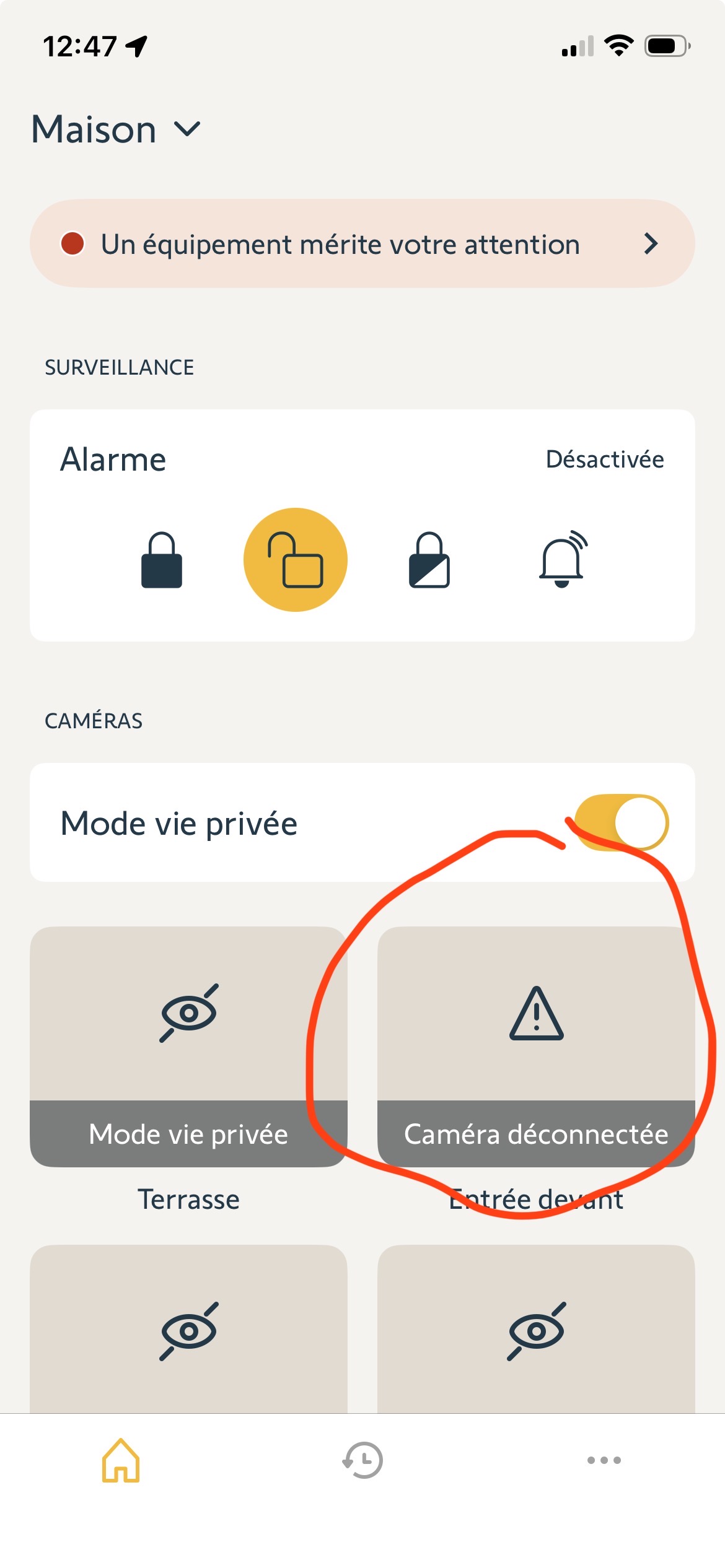Switch to the history tab
Image resolution: width=725 pixels, height=1568 pixels.
click(362, 1460)
